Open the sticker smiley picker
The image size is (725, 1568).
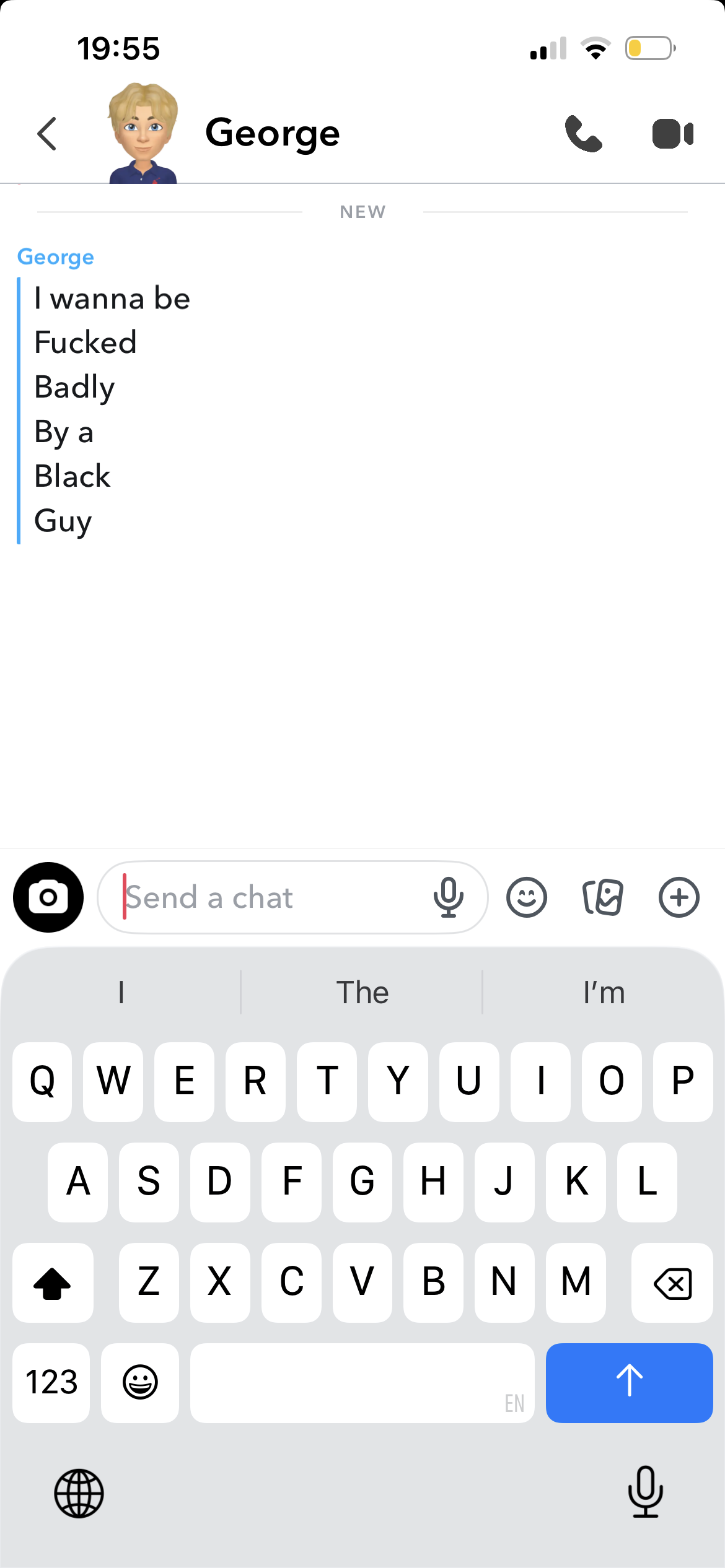pyautogui.click(x=527, y=897)
